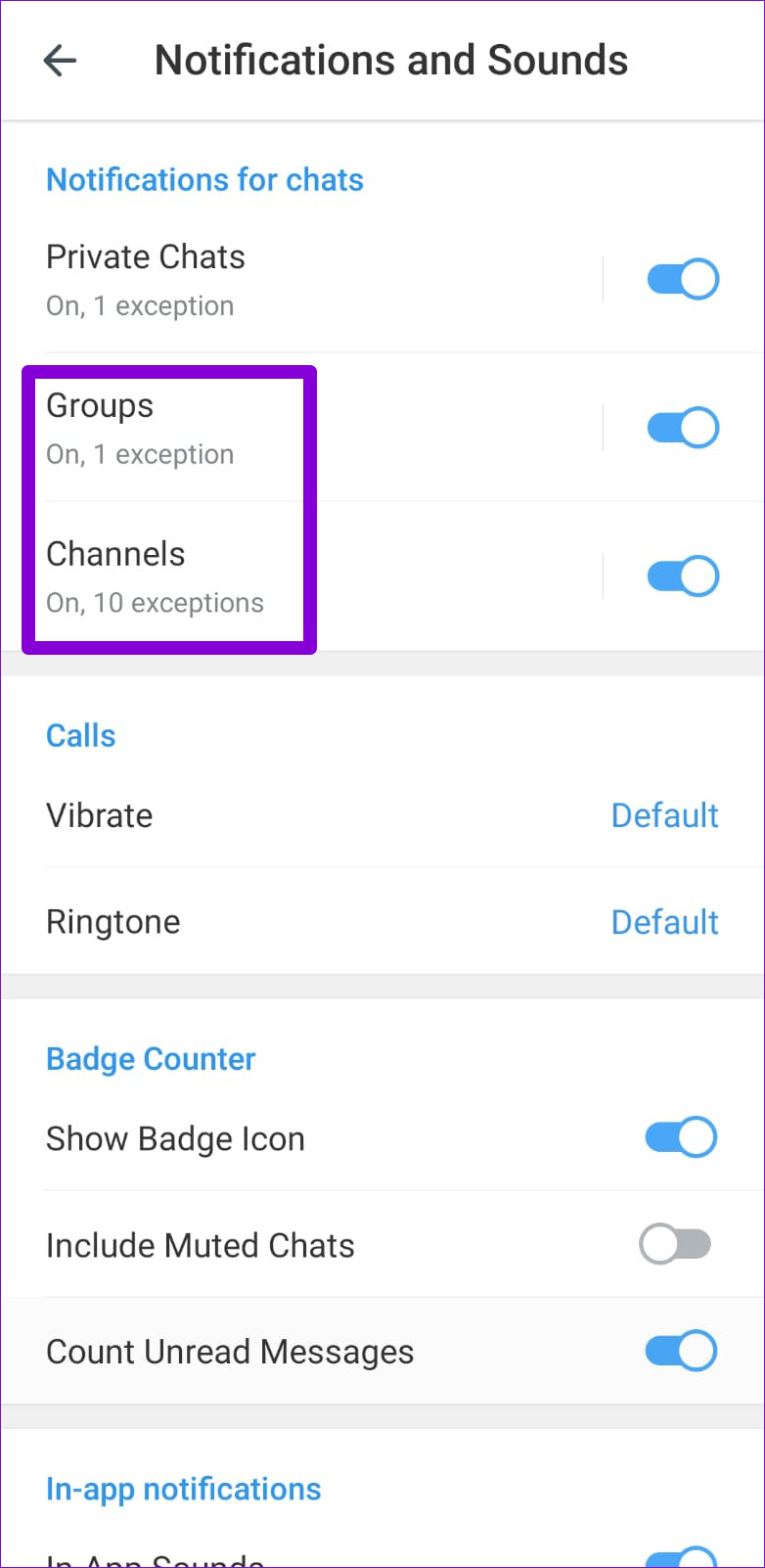
Task: Disable Count Unread Messages
Action: [x=681, y=1351]
